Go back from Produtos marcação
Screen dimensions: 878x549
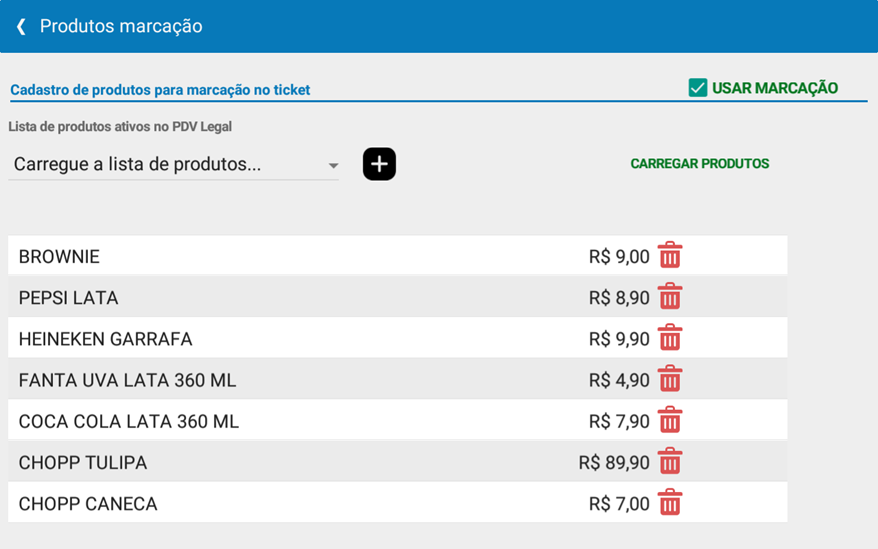(21, 27)
